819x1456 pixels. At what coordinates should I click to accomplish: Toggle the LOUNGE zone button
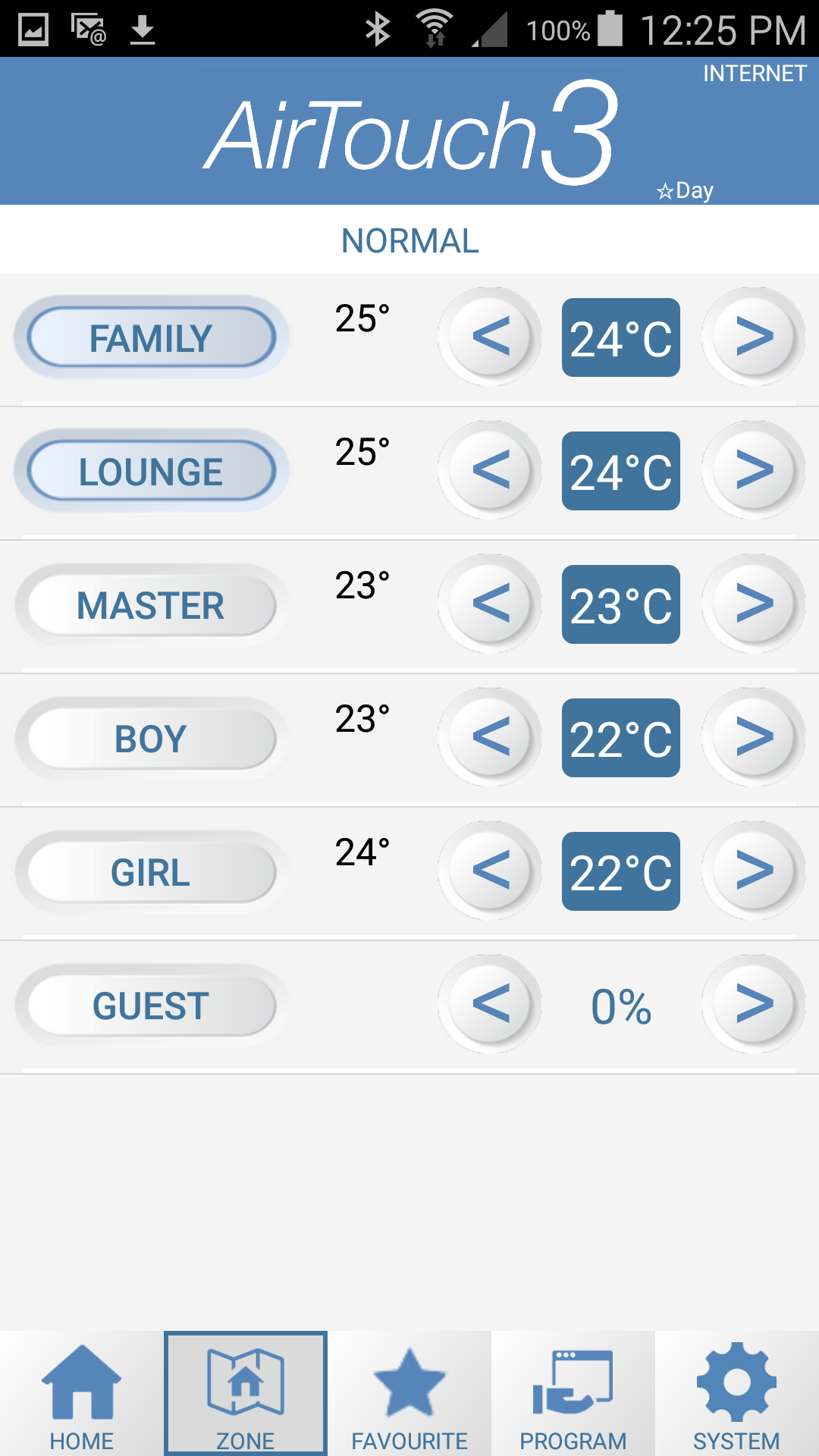pyautogui.click(x=151, y=471)
